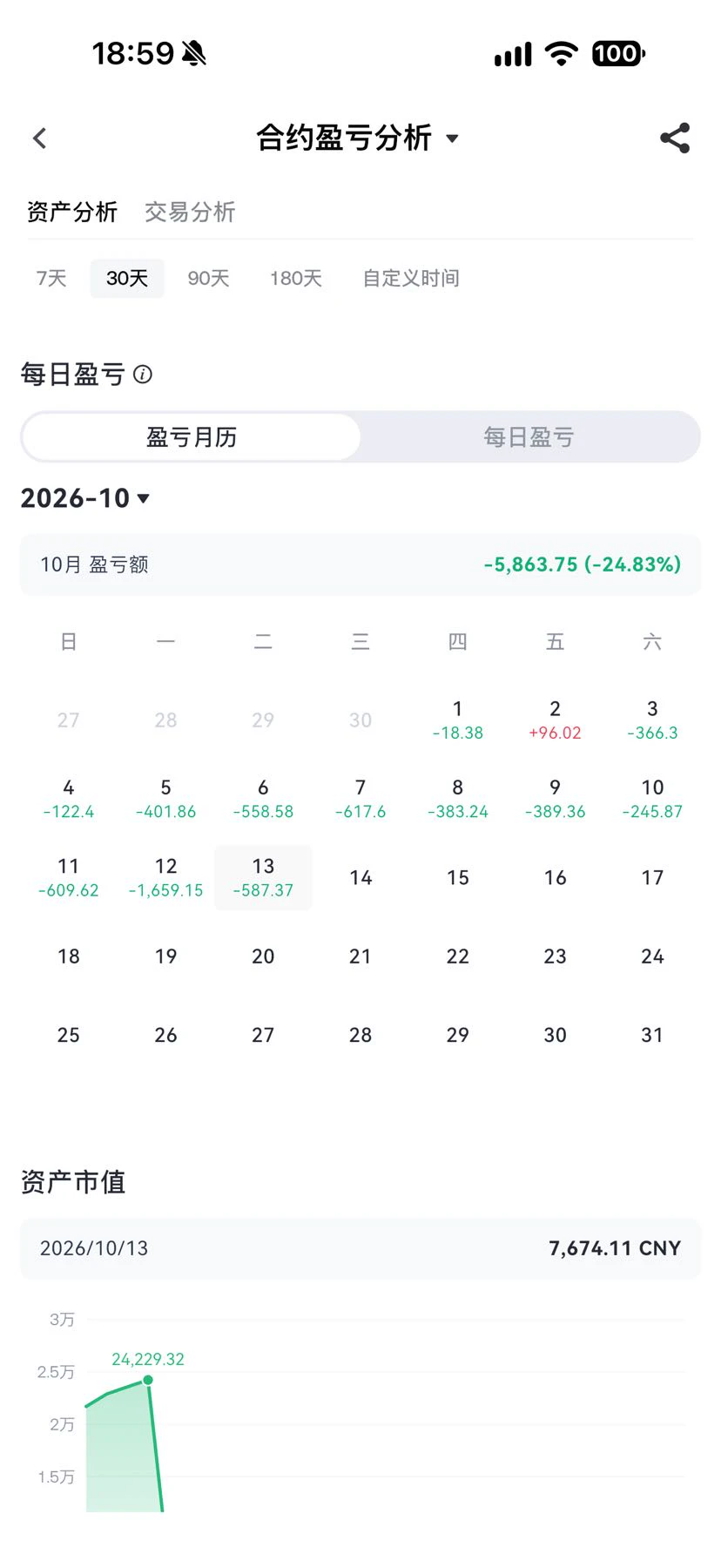Switch to the 交易分析 tab
The width and height of the screenshot is (721, 1568).
pyautogui.click(x=190, y=212)
